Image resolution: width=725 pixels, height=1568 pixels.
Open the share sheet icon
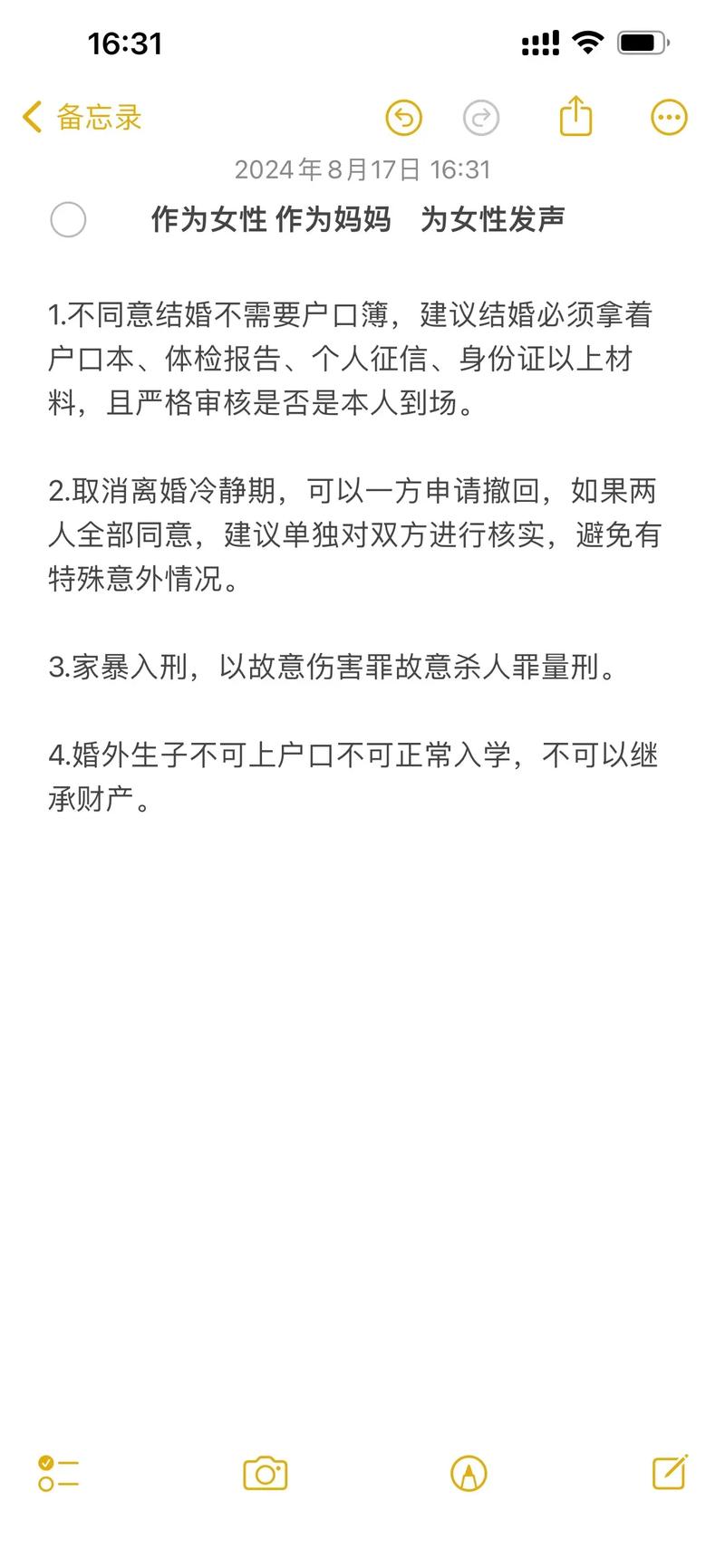[x=576, y=117]
